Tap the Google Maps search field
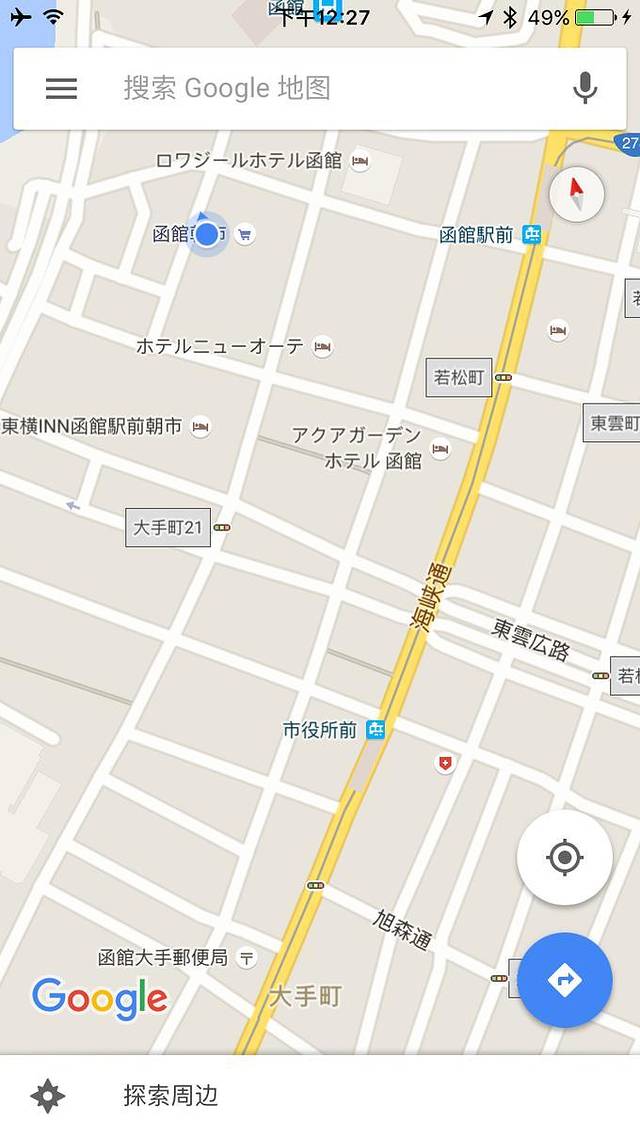This screenshot has width=640, height=1137. 330,88
